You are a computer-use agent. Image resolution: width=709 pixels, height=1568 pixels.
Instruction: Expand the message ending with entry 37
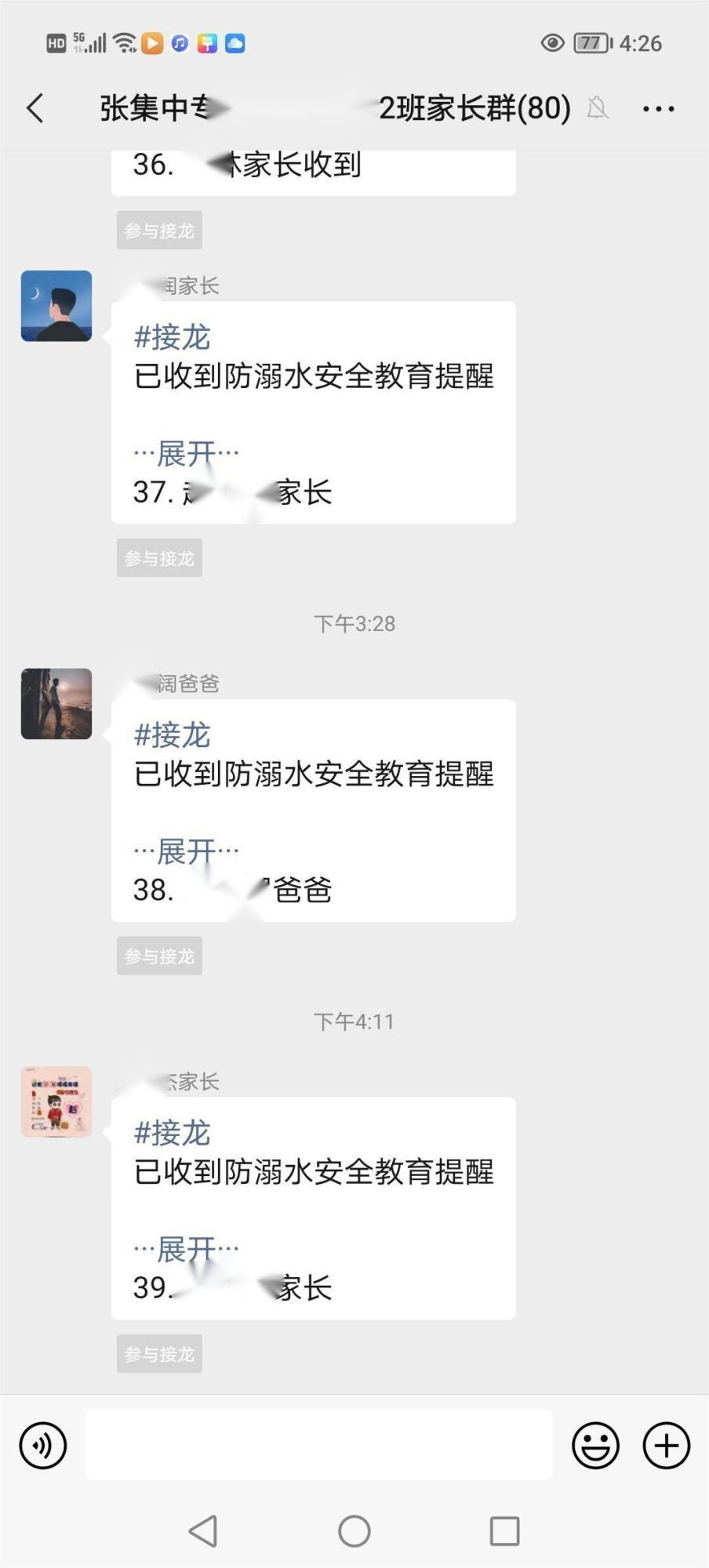(x=186, y=453)
